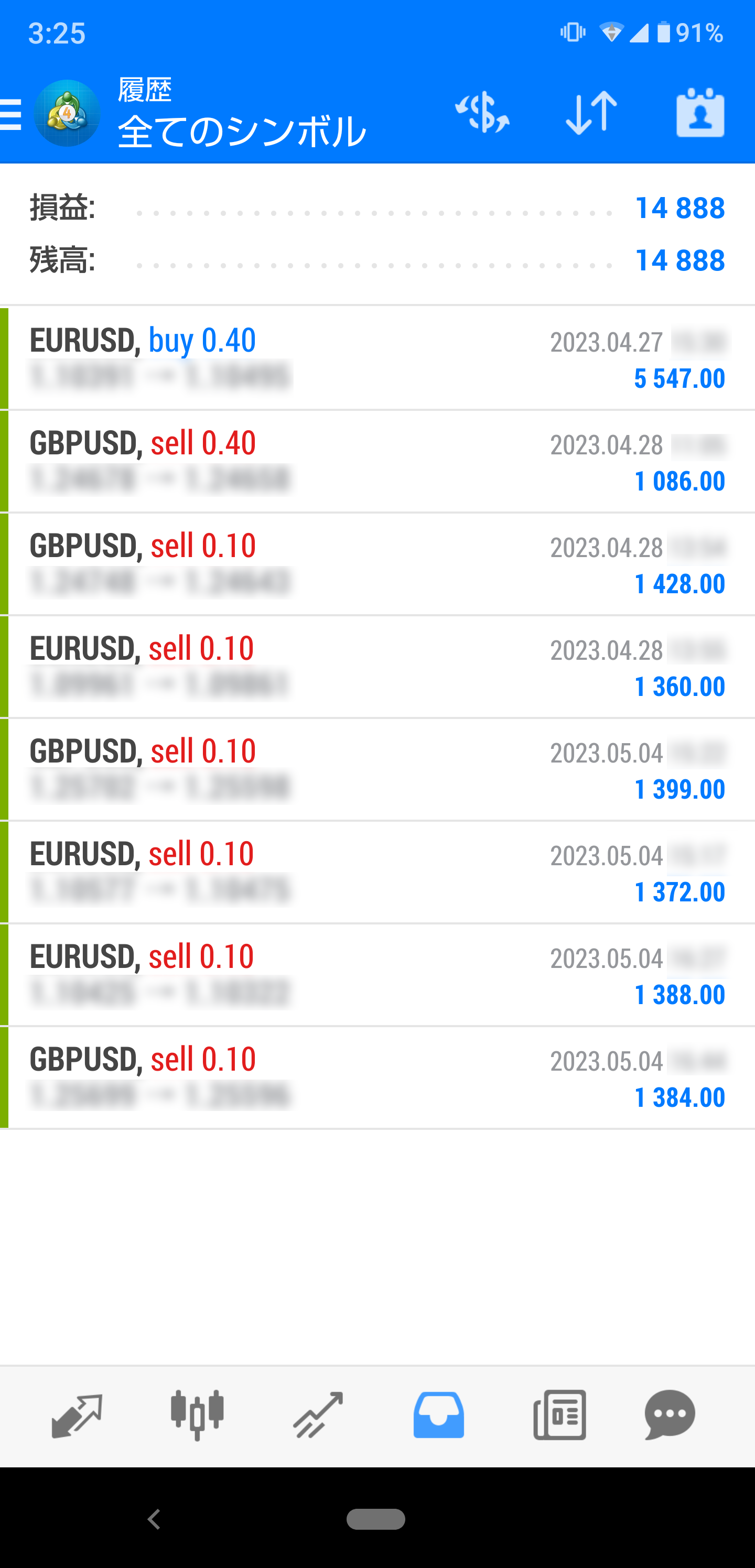Switch to the news tab

click(559, 1415)
